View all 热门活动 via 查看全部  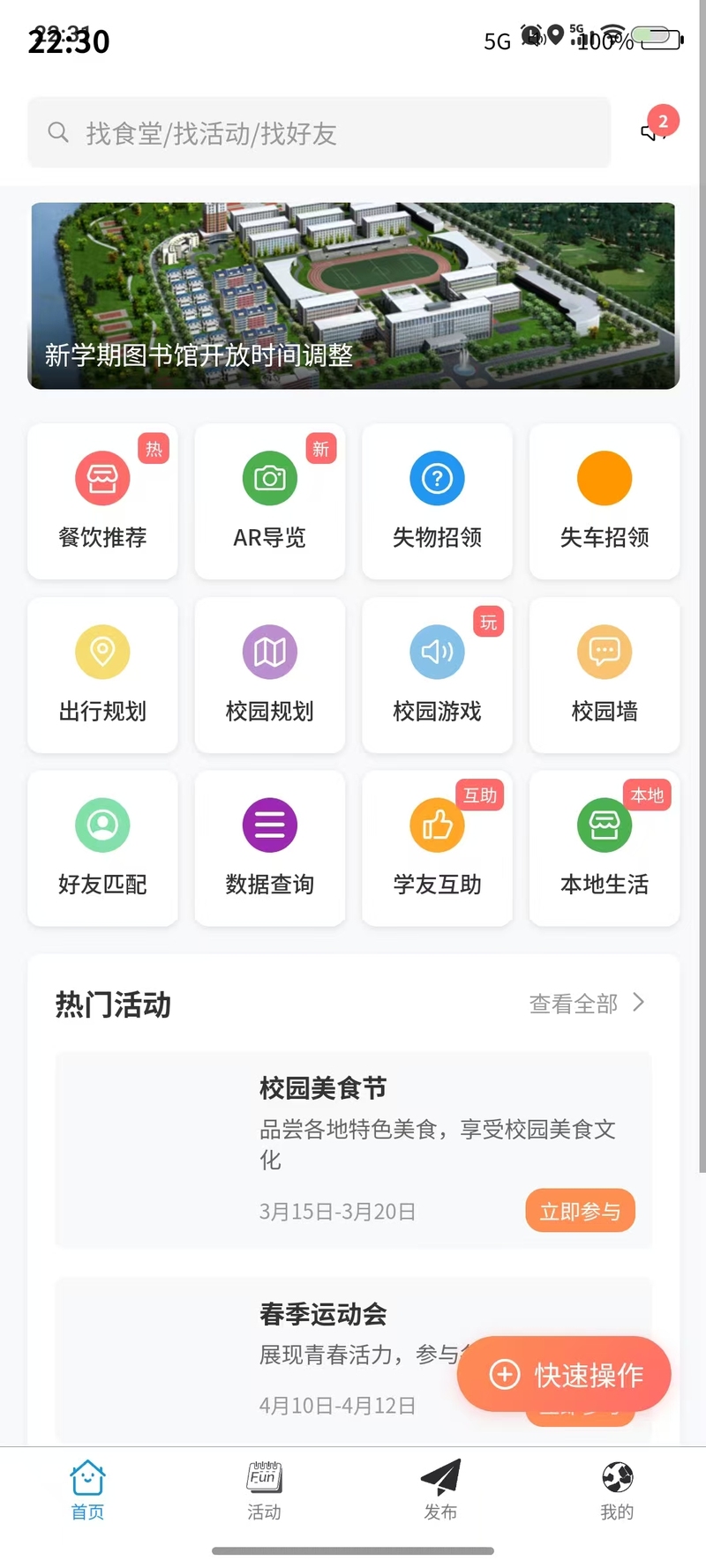tap(586, 1004)
